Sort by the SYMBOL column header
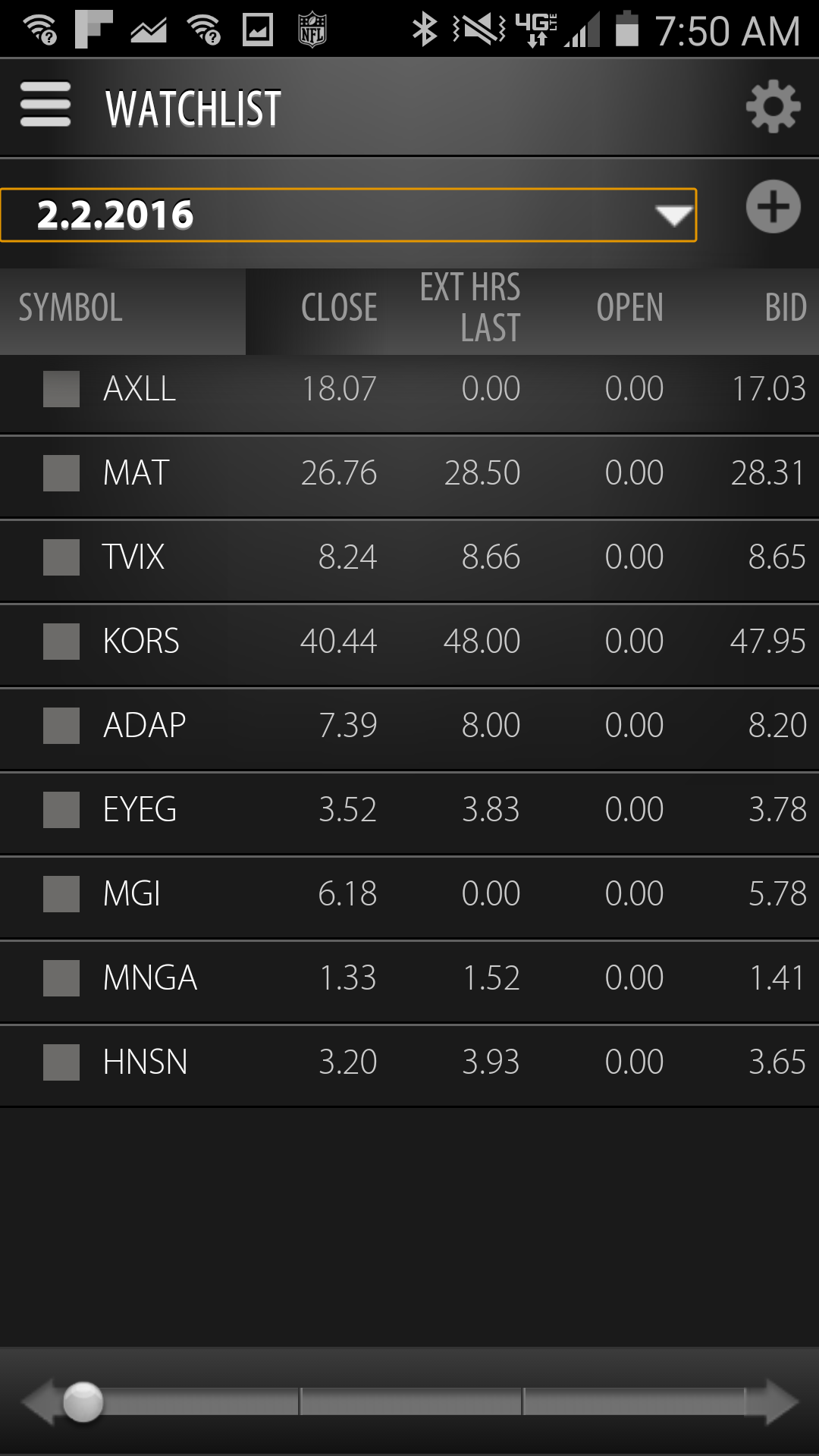Image resolution: width=819 pixels, height=1456 pixels. (x=71, y=309)
